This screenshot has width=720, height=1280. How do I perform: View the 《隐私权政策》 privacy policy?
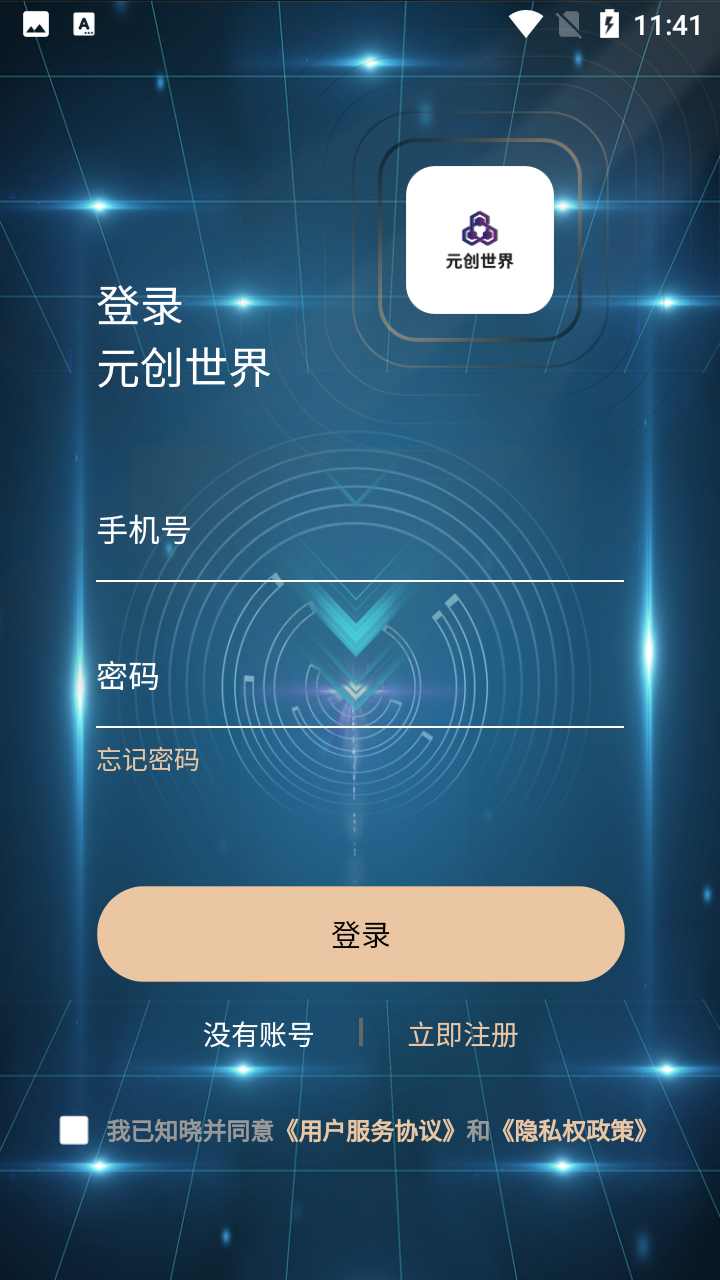[575, 1131]
